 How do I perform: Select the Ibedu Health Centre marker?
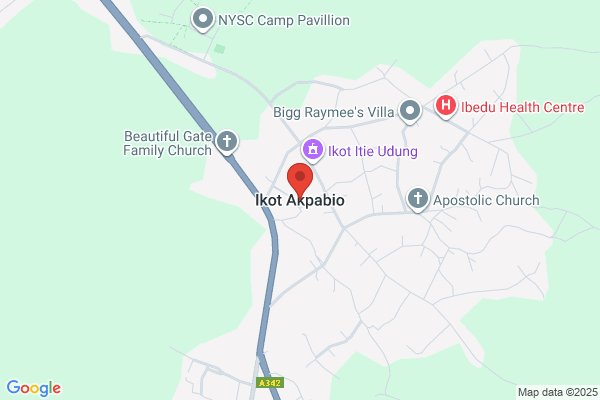446,107
